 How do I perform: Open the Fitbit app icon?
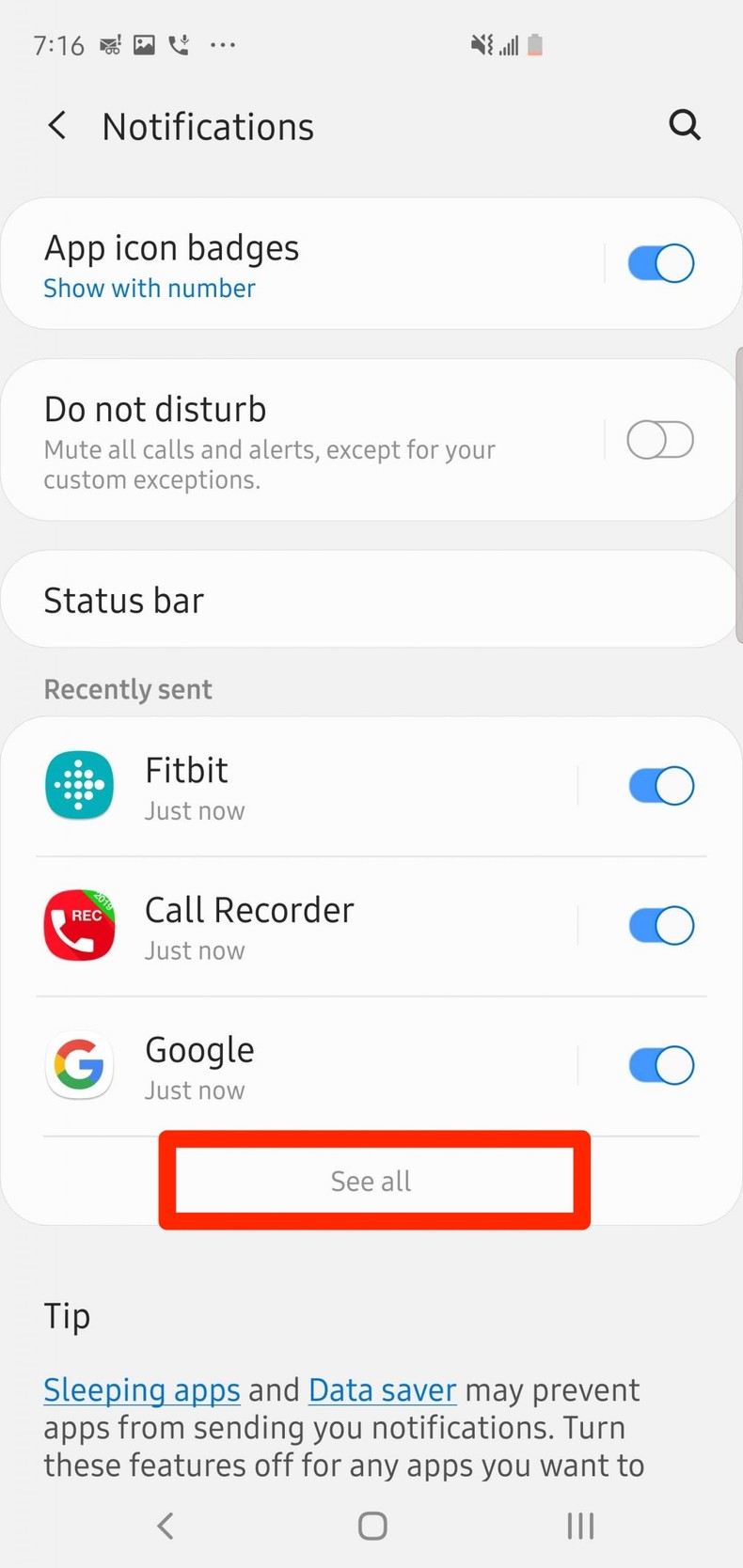click(x=79, y=785)
